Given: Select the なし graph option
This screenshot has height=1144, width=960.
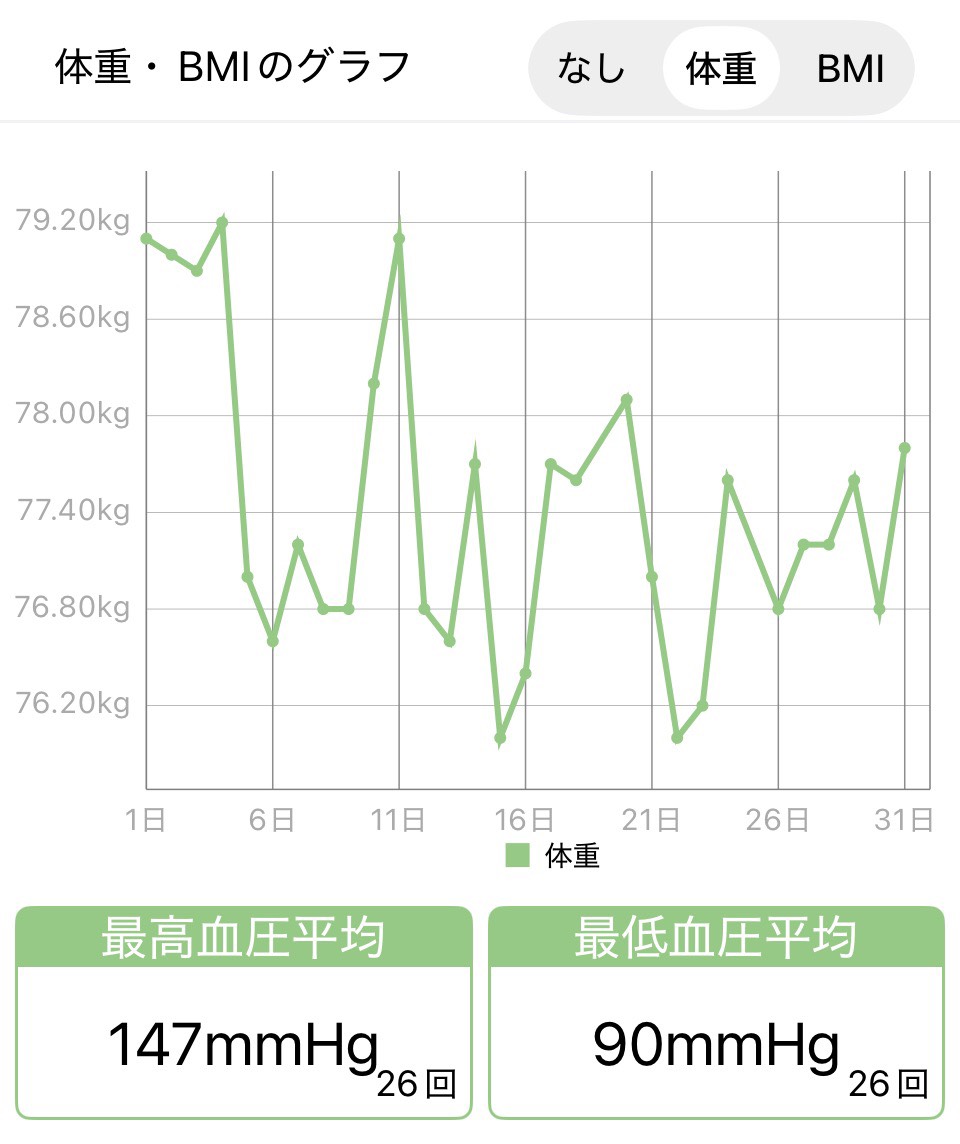Looking at the screenshot, I should (592, 69).
